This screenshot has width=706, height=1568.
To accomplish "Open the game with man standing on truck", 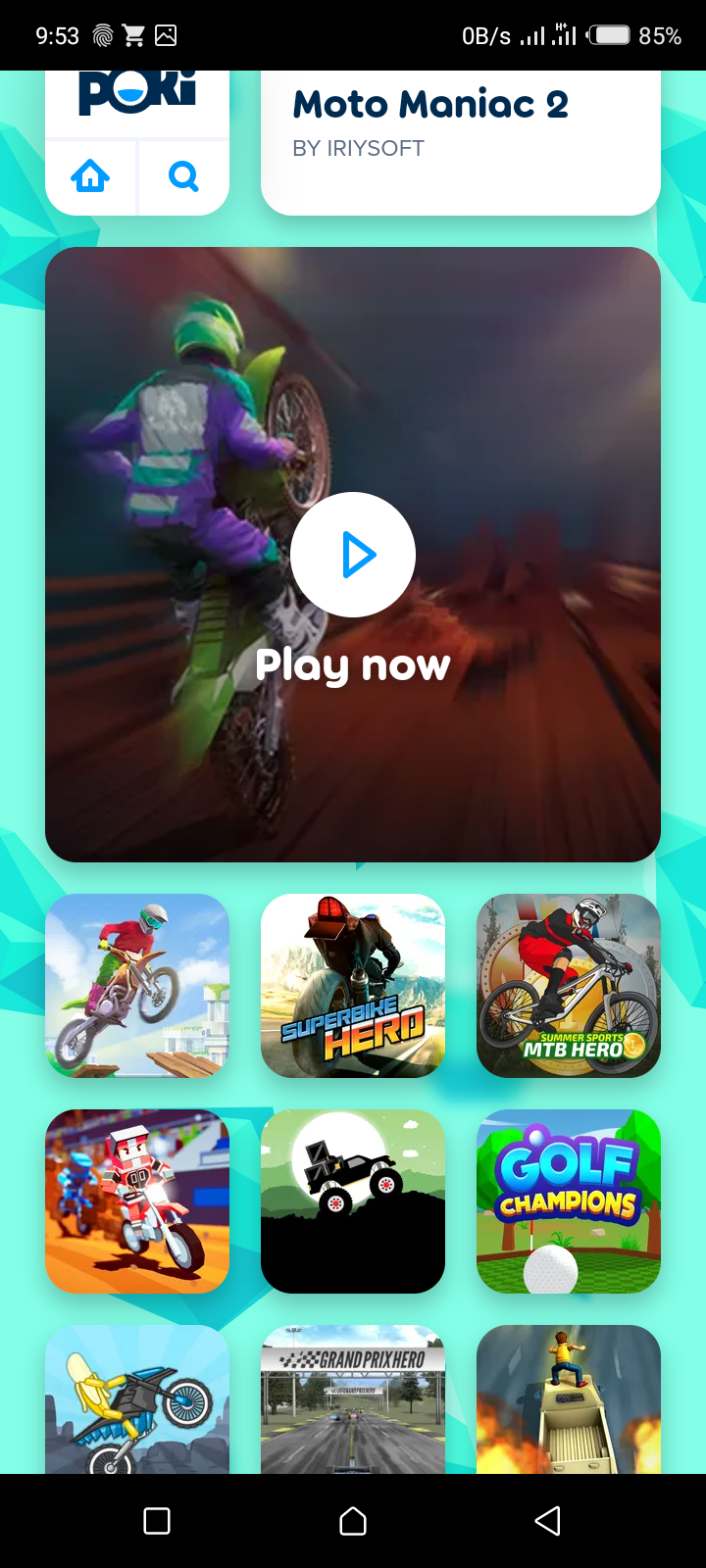I will [x=569, y=1399].
